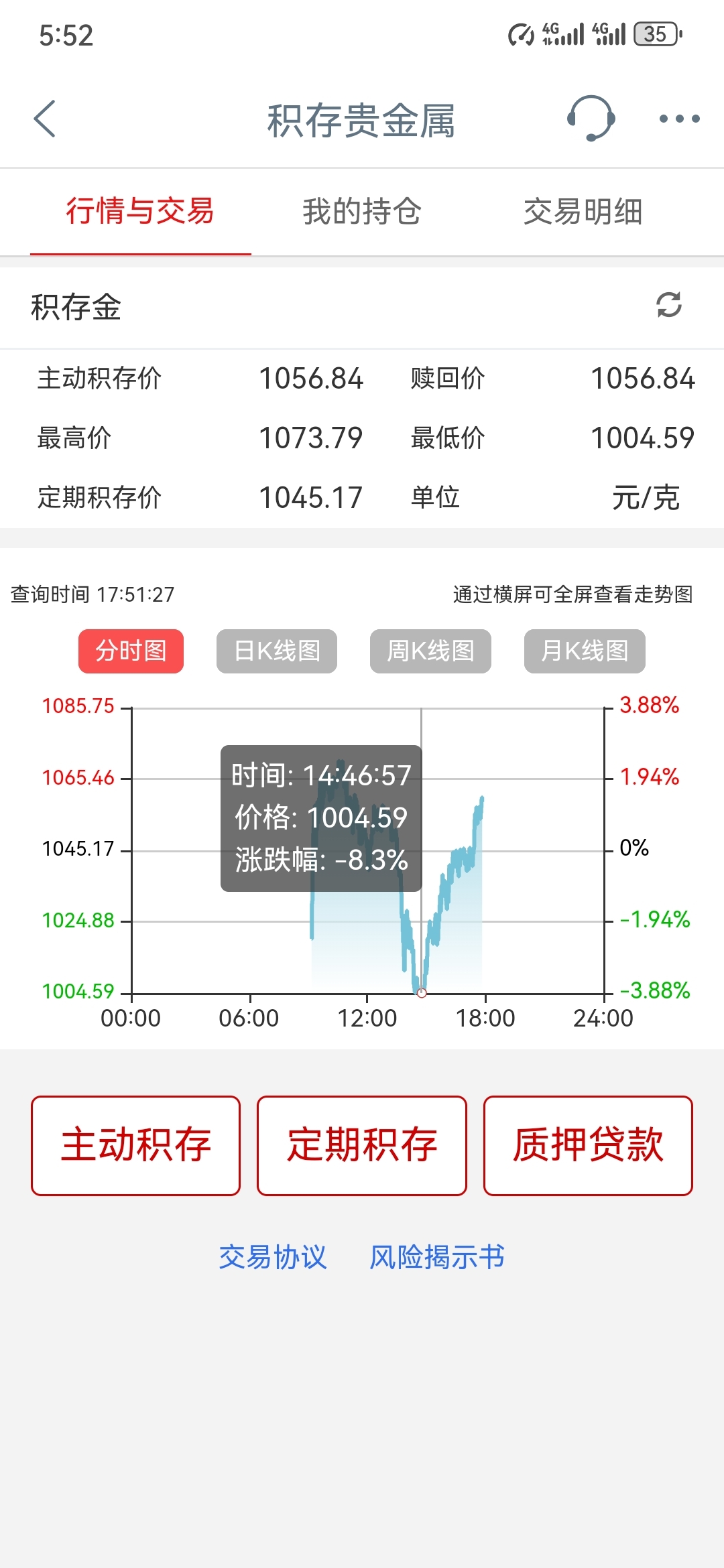Open the 风险揭示书 link
The image size is (724, 1568).
437,1257
